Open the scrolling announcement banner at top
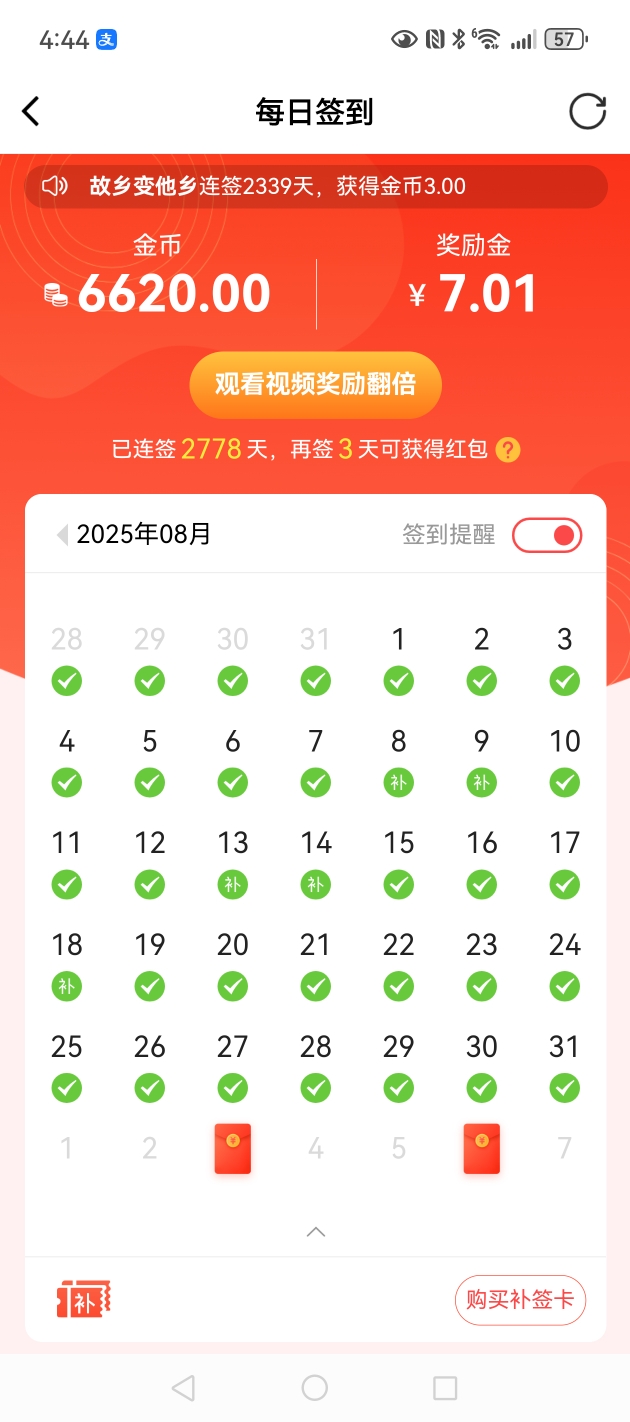This screenshot has height=1422, width=630. tap(315, 186)
